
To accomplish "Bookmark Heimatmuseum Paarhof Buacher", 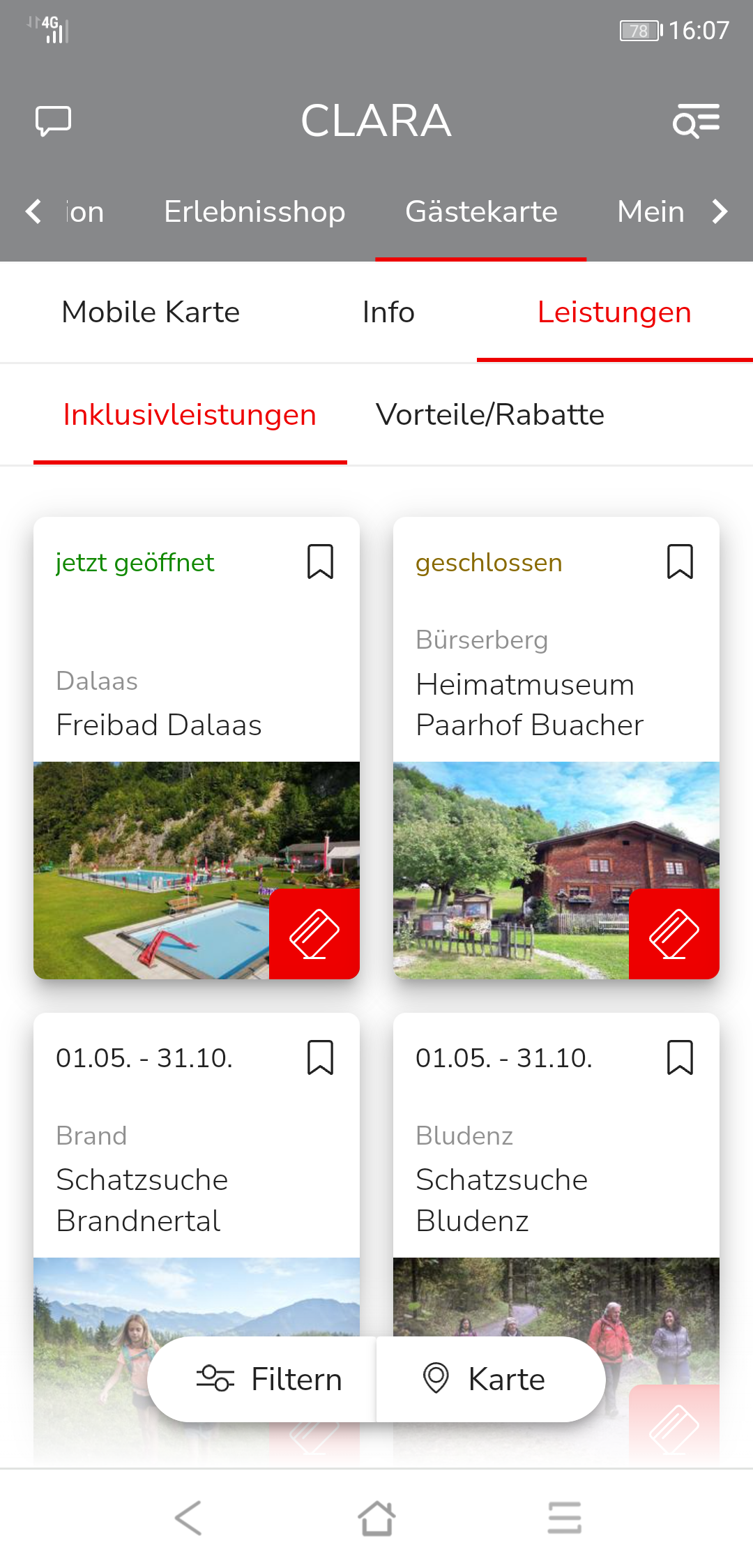I will [x=680, y=561].
